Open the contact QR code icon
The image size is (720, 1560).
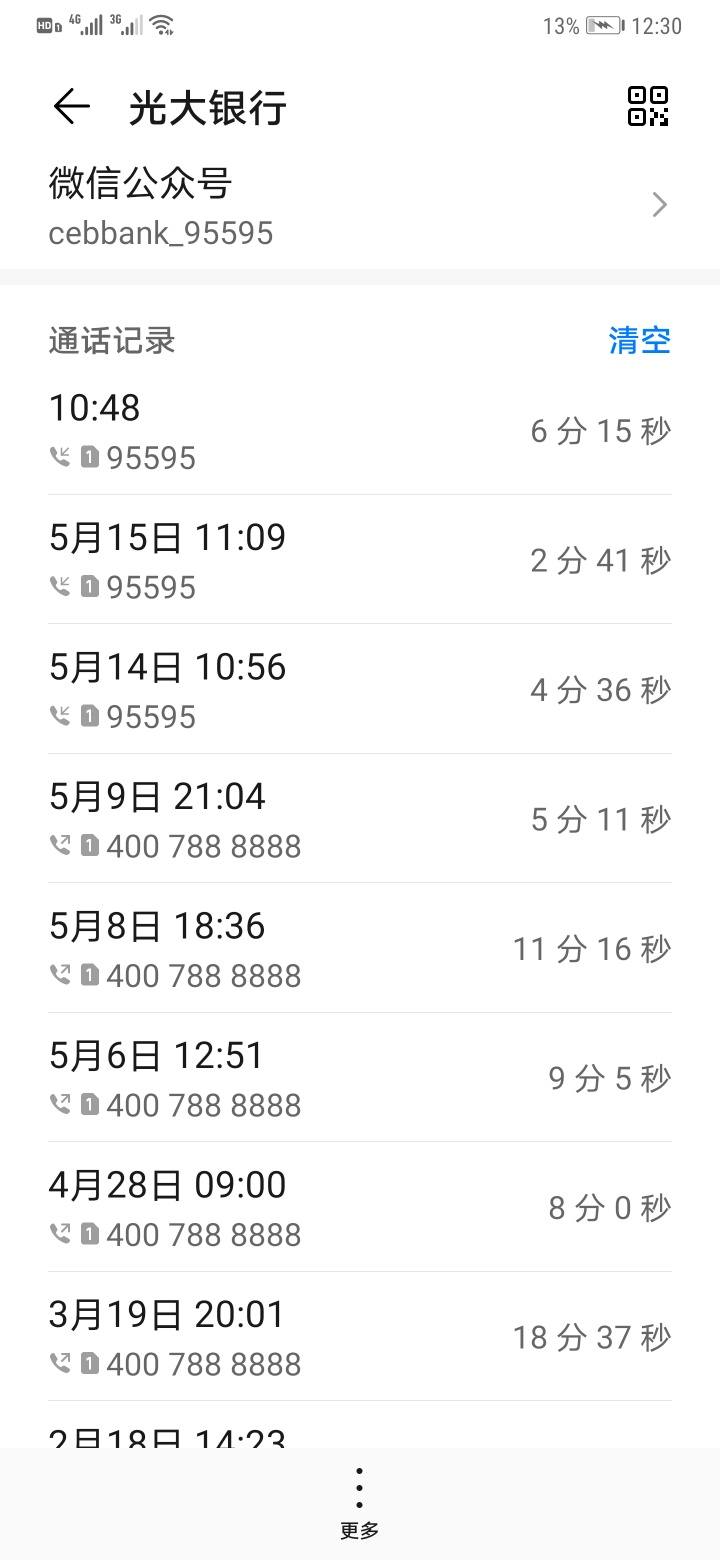(x=648, y=106)
